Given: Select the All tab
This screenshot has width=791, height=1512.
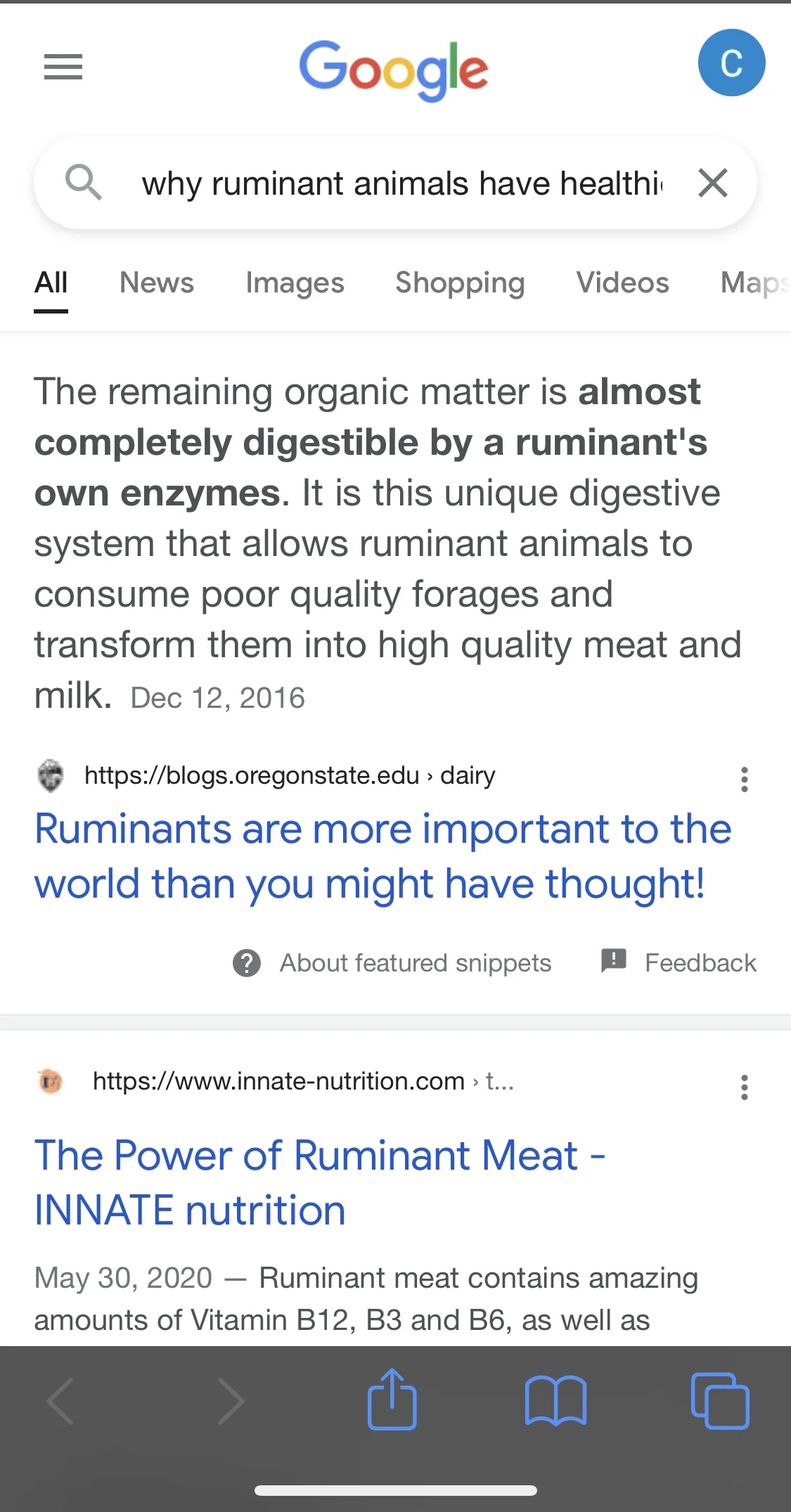Looking at the screenshot, I should click(x=51, y=283).
